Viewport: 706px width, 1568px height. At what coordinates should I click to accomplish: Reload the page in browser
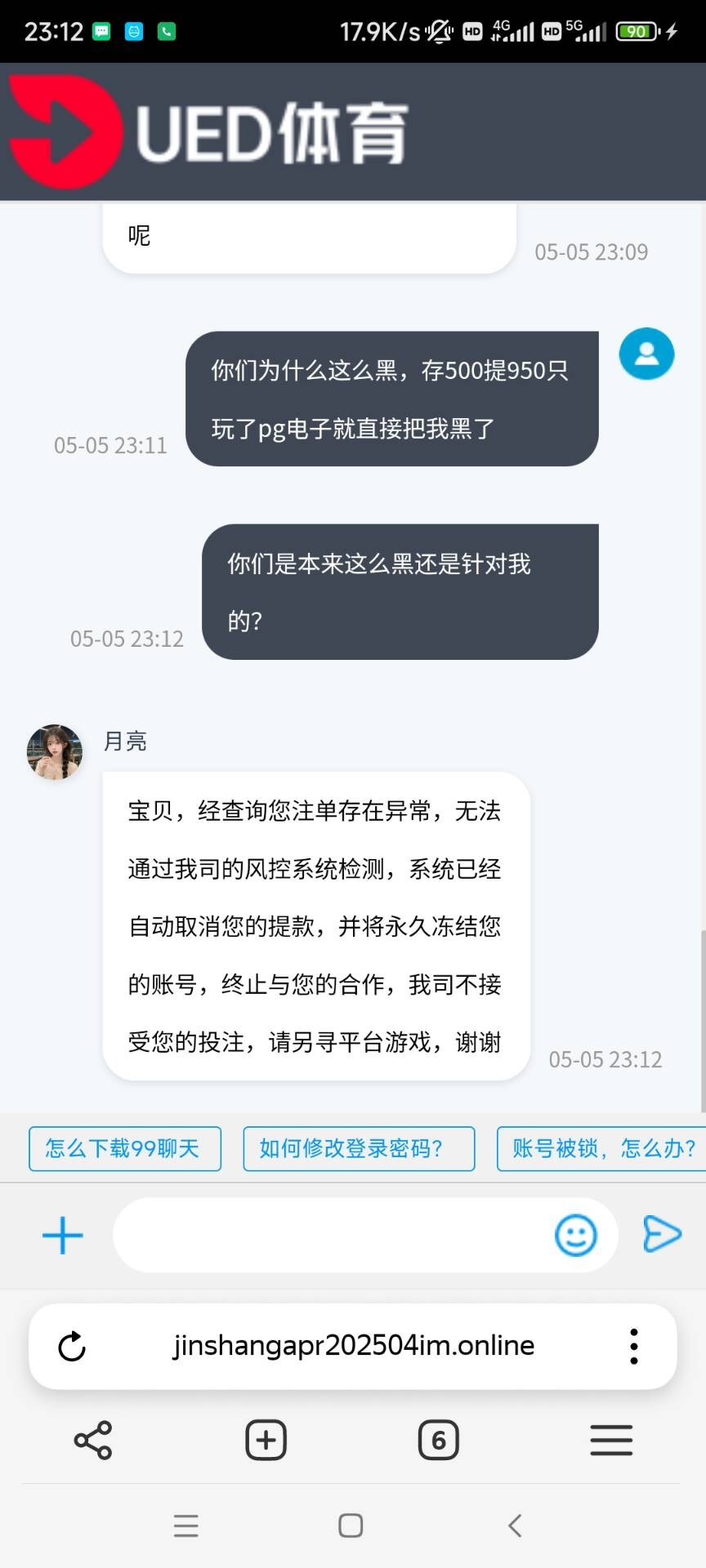(72, 1346)
